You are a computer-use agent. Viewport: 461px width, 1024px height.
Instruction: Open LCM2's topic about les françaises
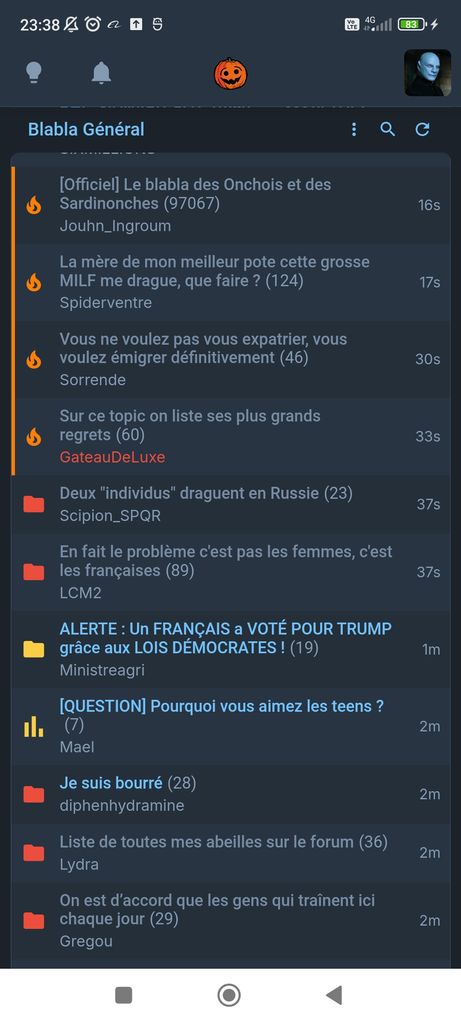coord(231,572)
